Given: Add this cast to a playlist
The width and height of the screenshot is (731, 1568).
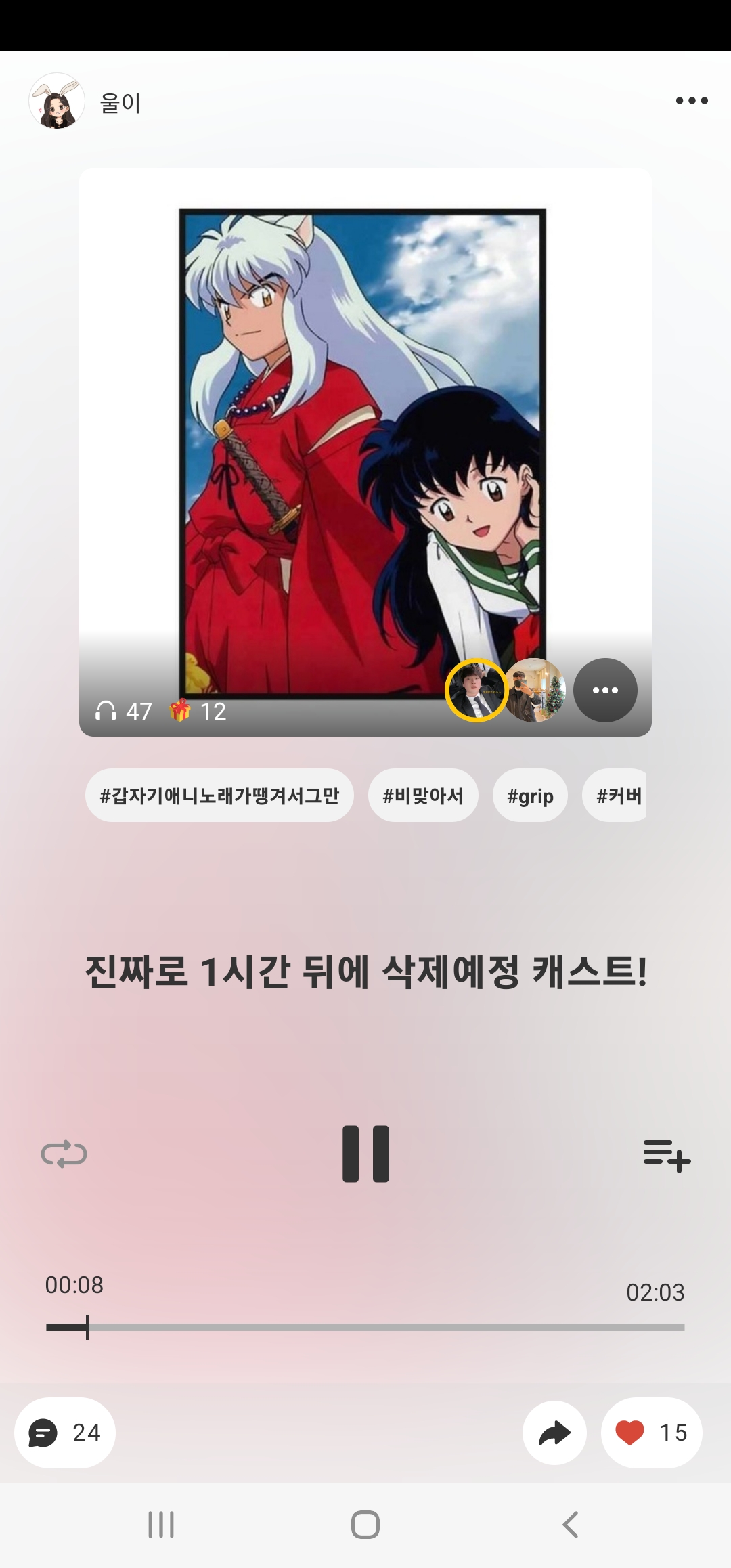Looking at the screenshot, I should (x=667, y=1154).
